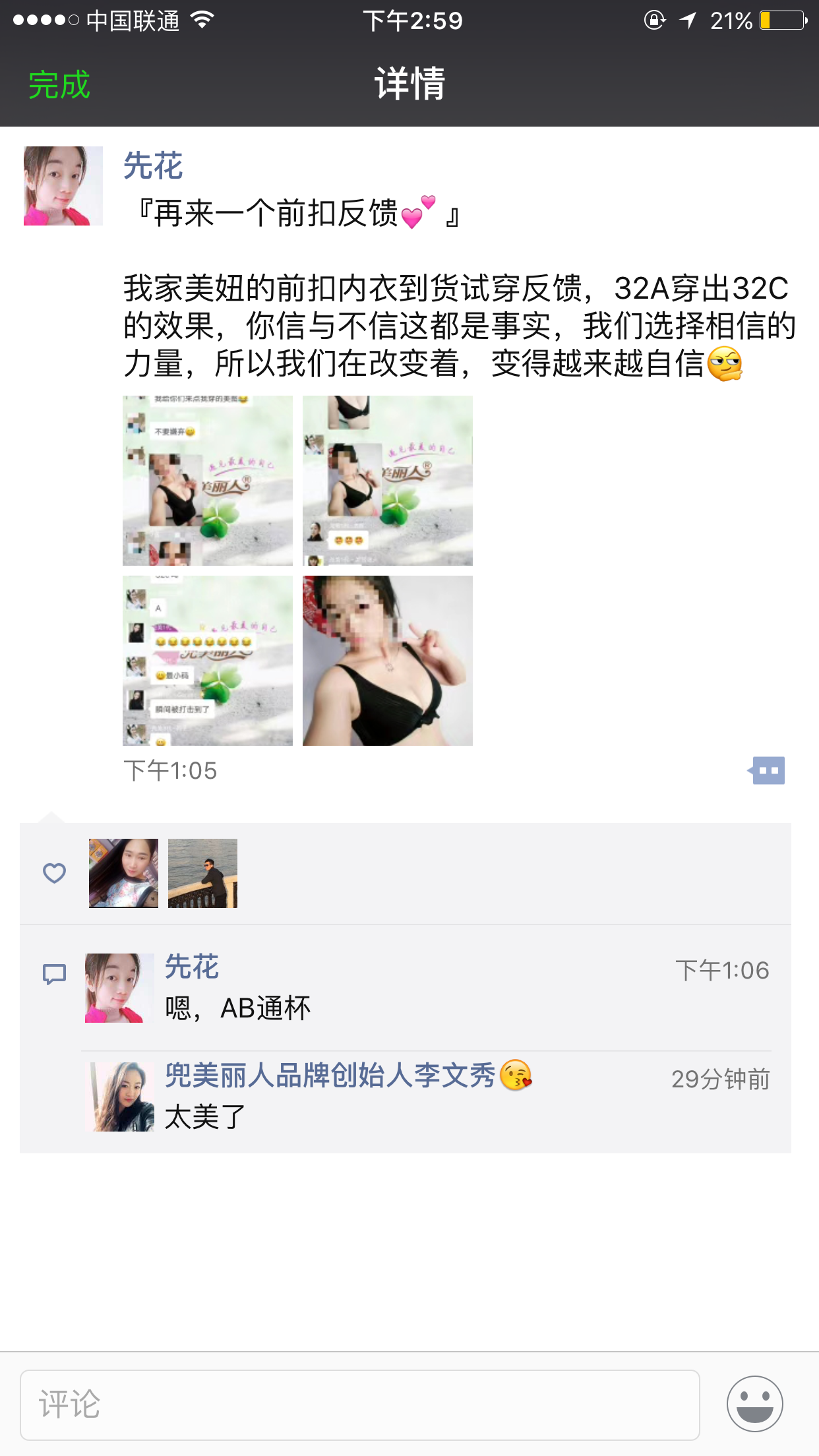Open the like and comment bubble menu

pos(768,770)
